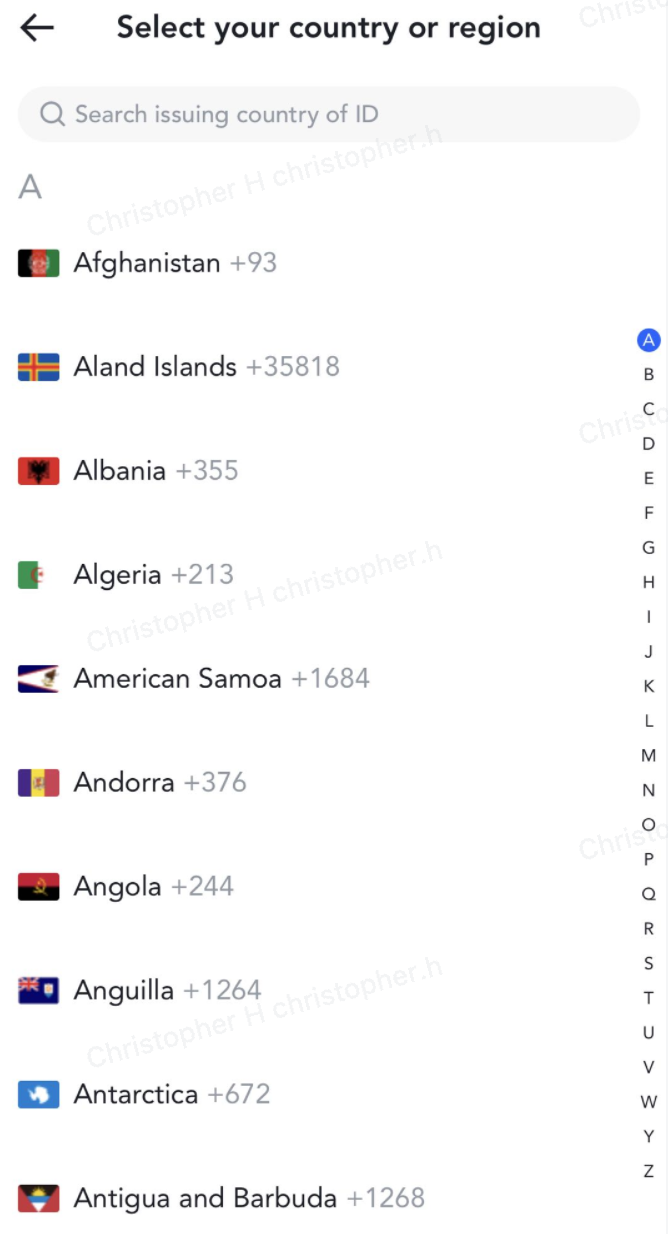
Task: Jump to letter S in the index
Action: tap(649, 964)
